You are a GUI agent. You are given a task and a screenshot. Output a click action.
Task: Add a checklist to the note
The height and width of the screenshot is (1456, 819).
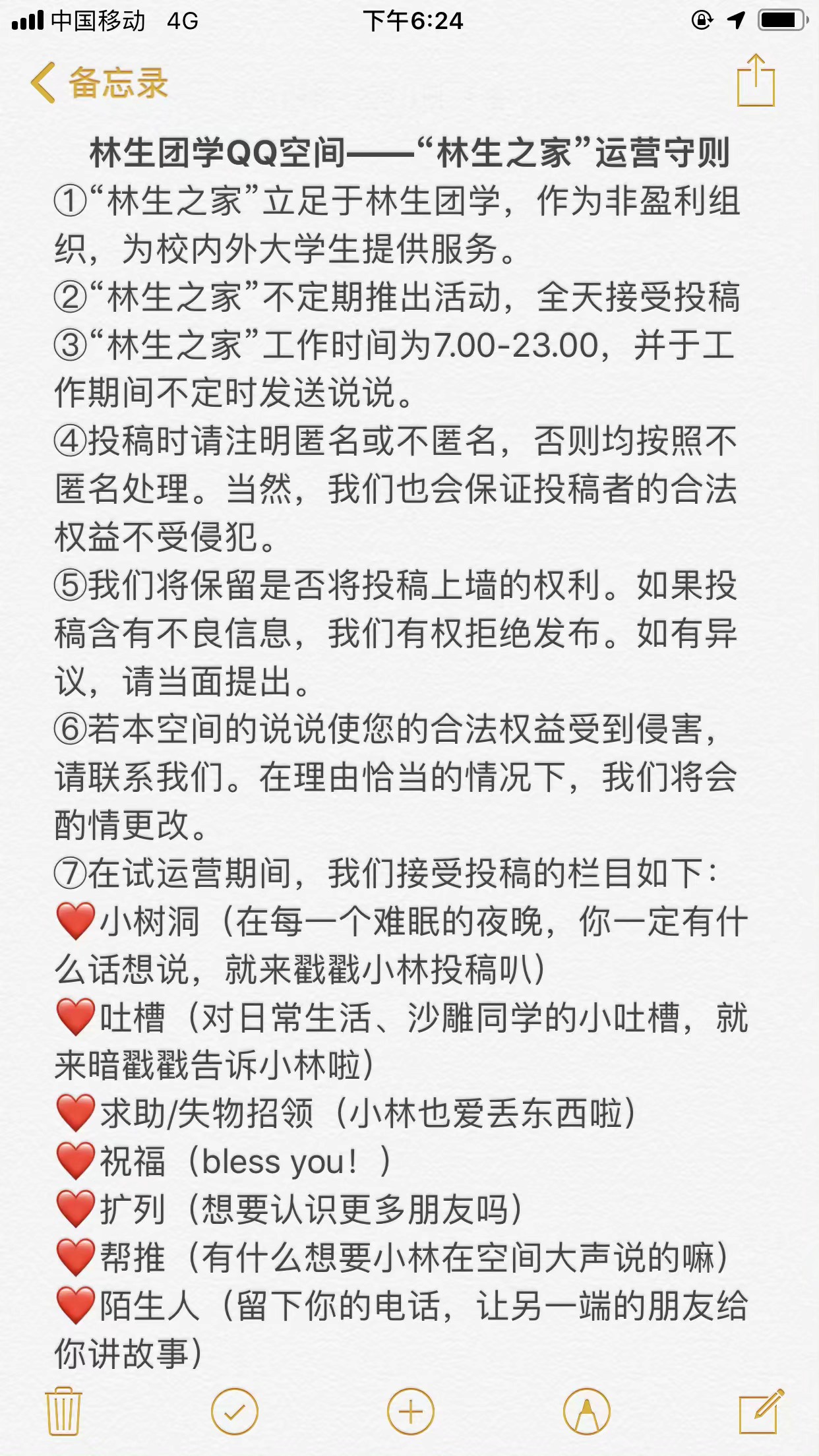click(234, 1411)
